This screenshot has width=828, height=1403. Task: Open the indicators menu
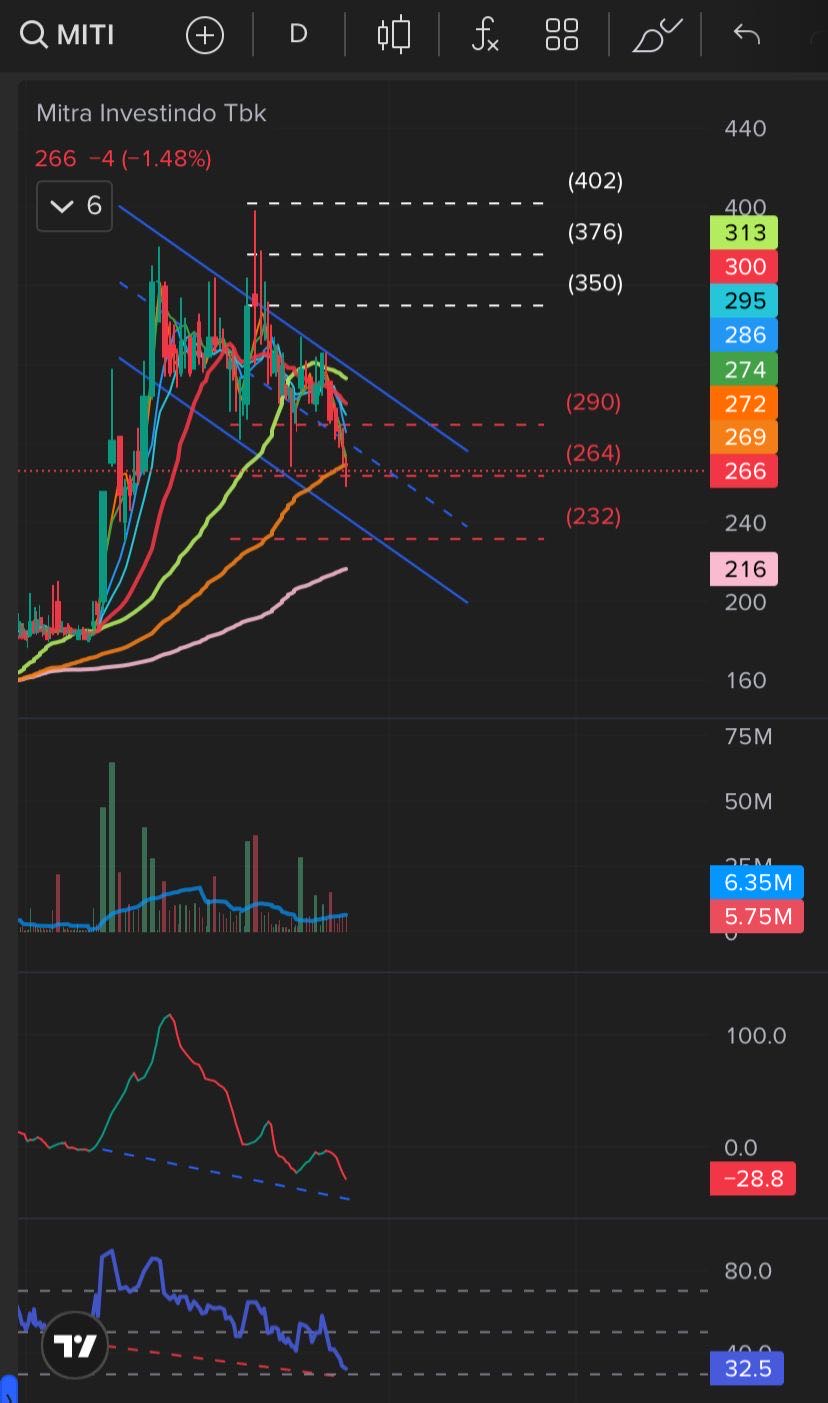click(485, 35)
